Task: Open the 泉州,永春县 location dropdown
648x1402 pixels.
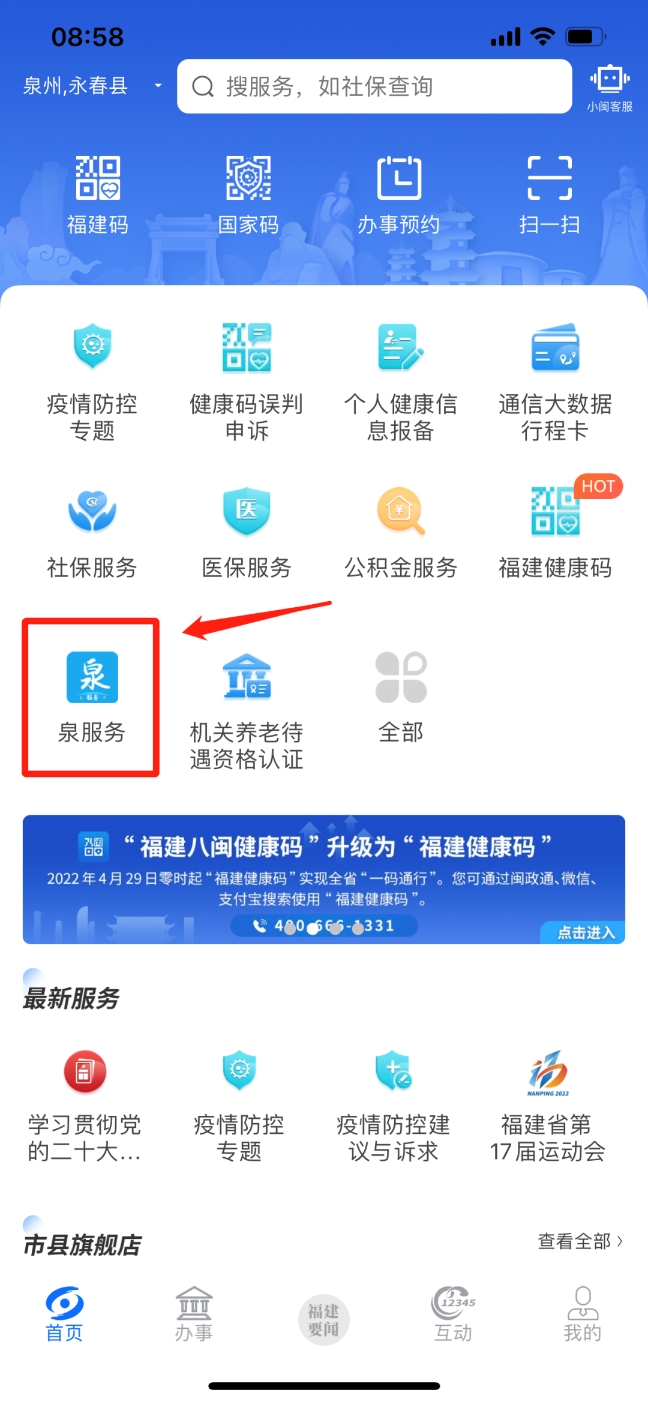Action: point(92,86)
